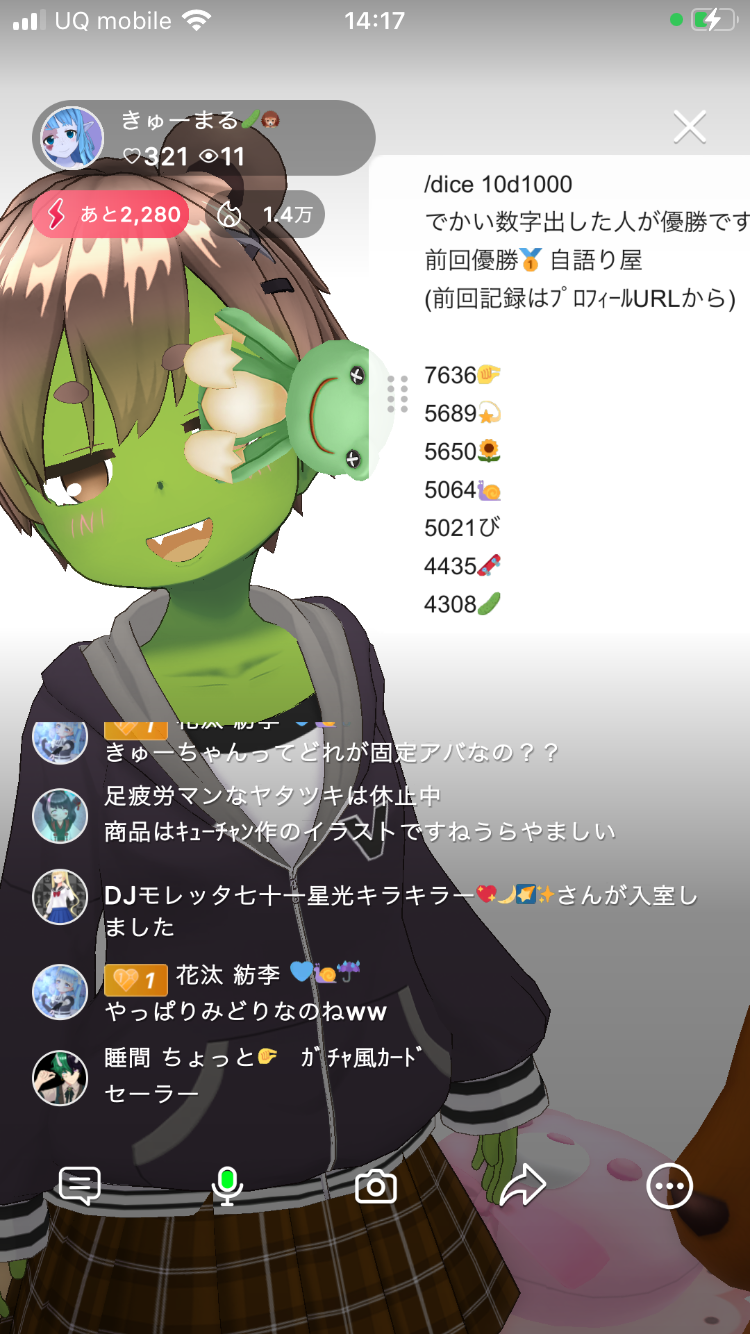The height and width of the screenshot is (1334, 750).
Task: Toggle the microphone
Action: pos(228,1186)
